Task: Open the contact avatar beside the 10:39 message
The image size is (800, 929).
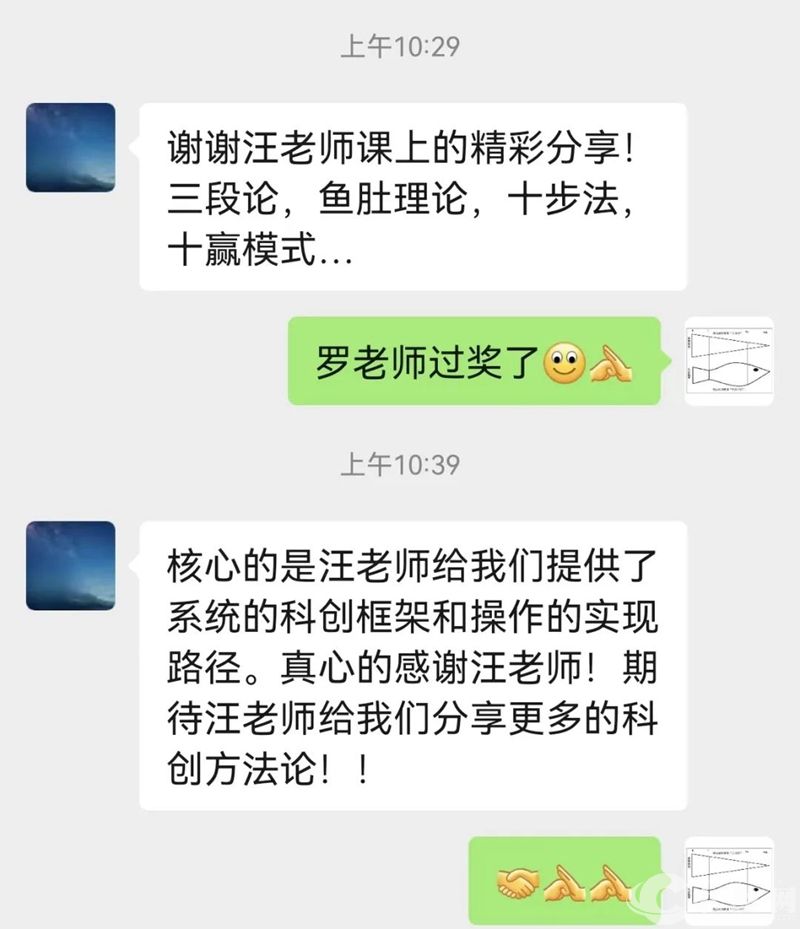Action: 70,565
